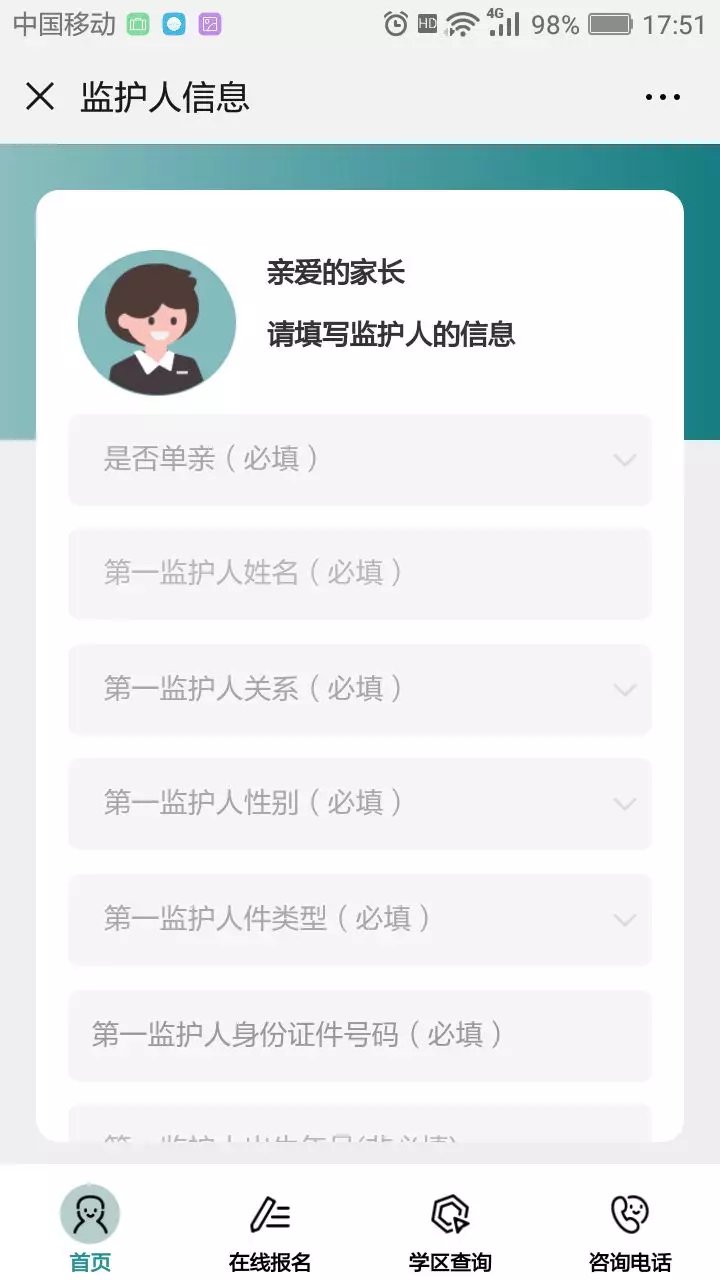Go to the 首页 tab
This screenshot has height=1280, width=720.
pyautogui.click(x=90, y=1229)
